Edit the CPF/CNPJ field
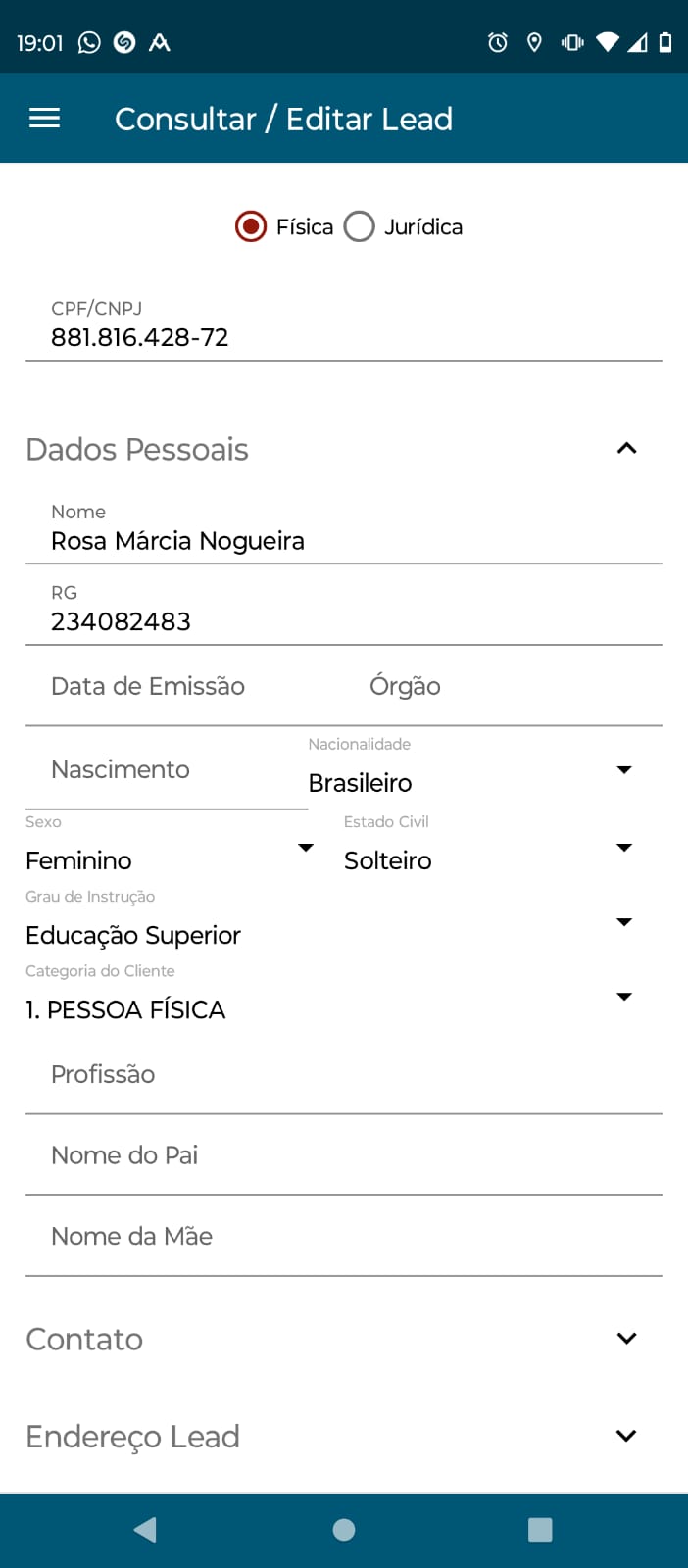 pos(343,337)
